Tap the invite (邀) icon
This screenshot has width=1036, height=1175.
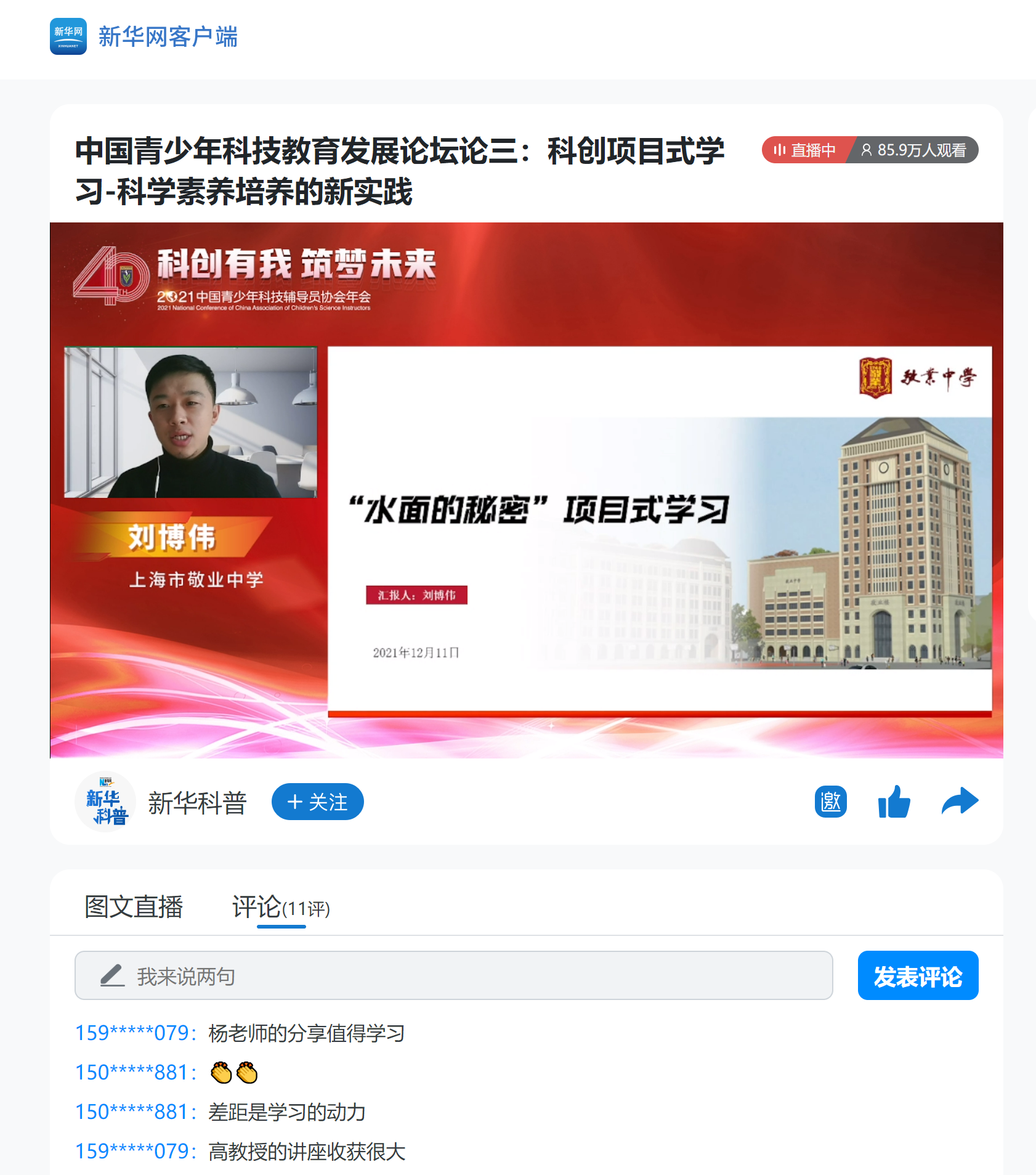click(x=830, y=802)
